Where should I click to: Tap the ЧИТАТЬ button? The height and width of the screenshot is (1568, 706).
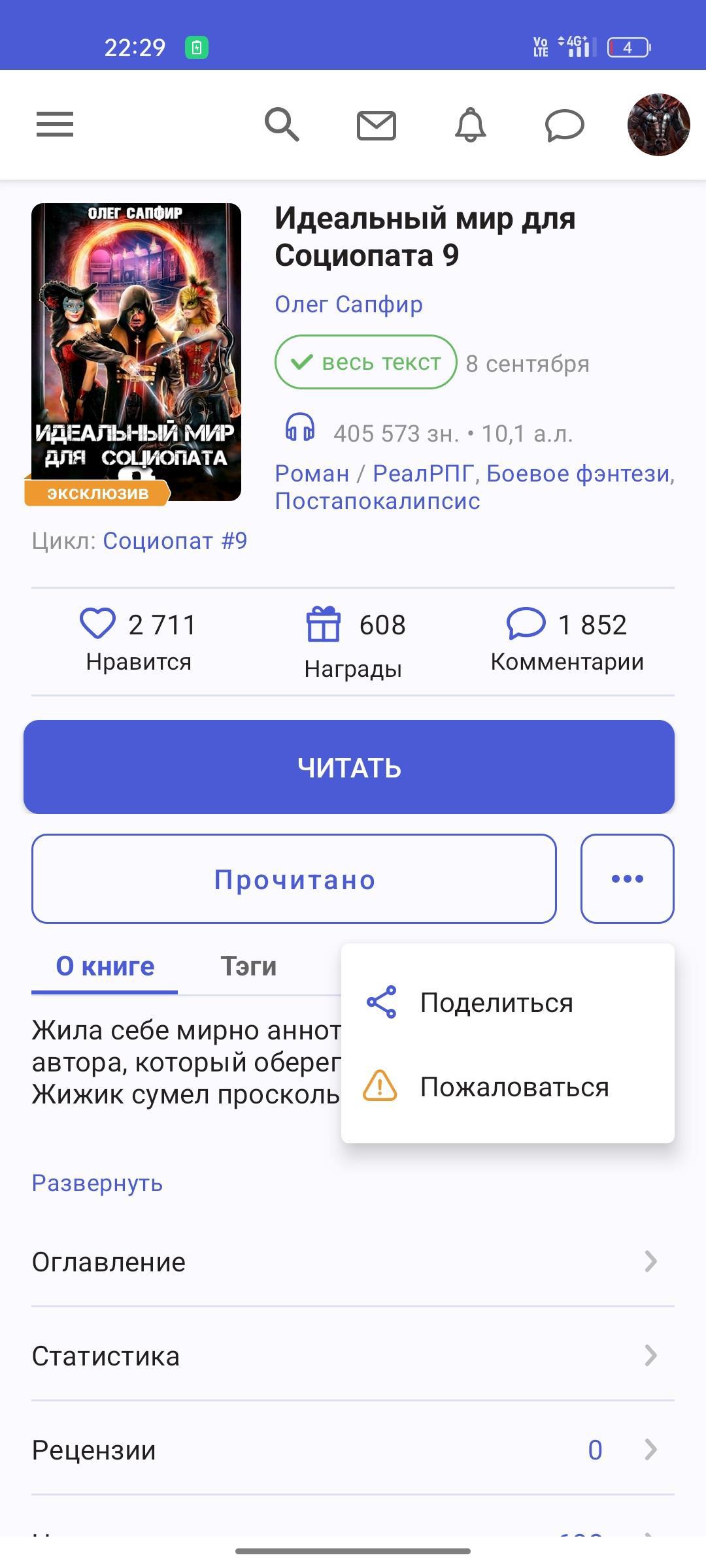click(x=349, y=767)
